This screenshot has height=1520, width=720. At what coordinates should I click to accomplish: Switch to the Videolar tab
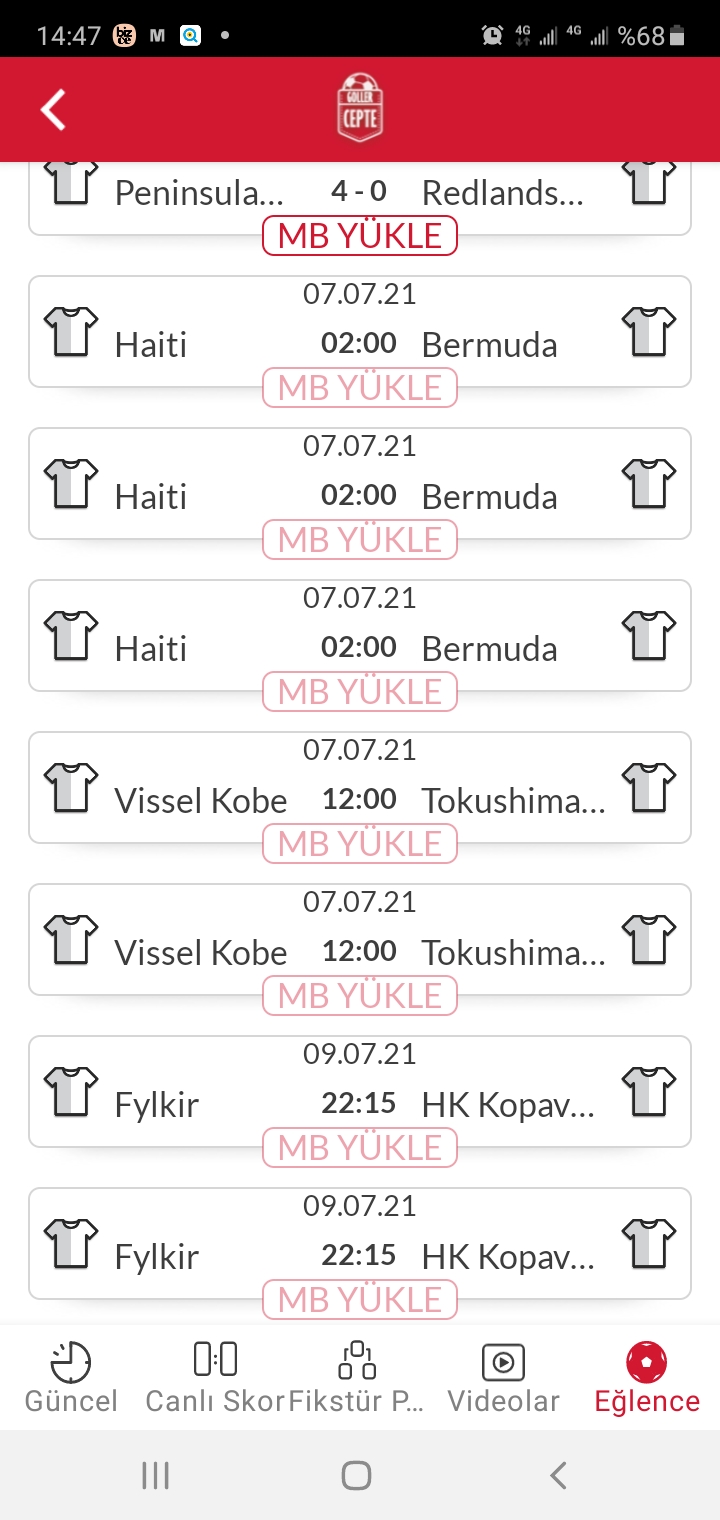tap(503, 1378)
